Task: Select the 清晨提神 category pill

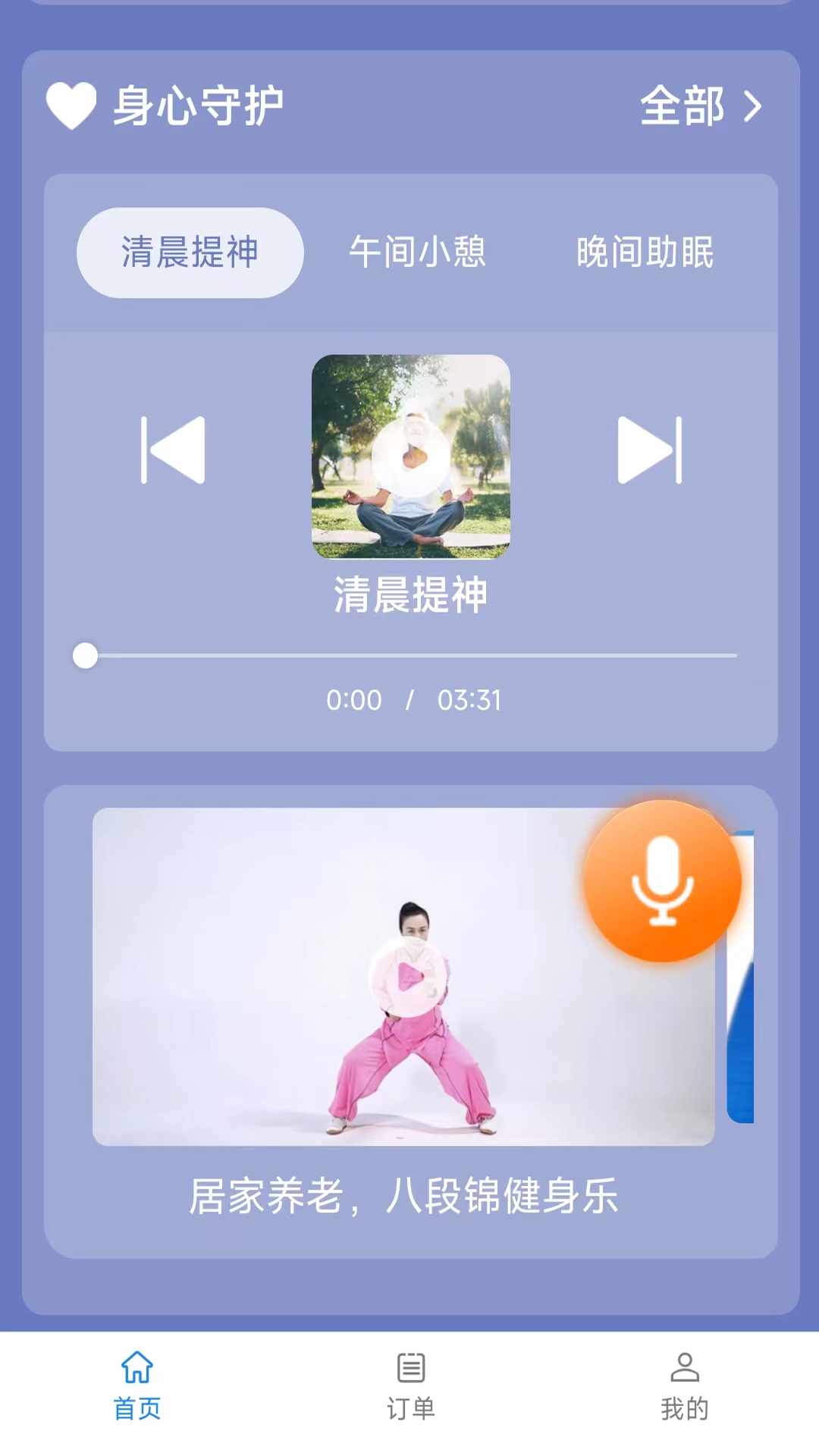Action: click(x=189, y=253)
